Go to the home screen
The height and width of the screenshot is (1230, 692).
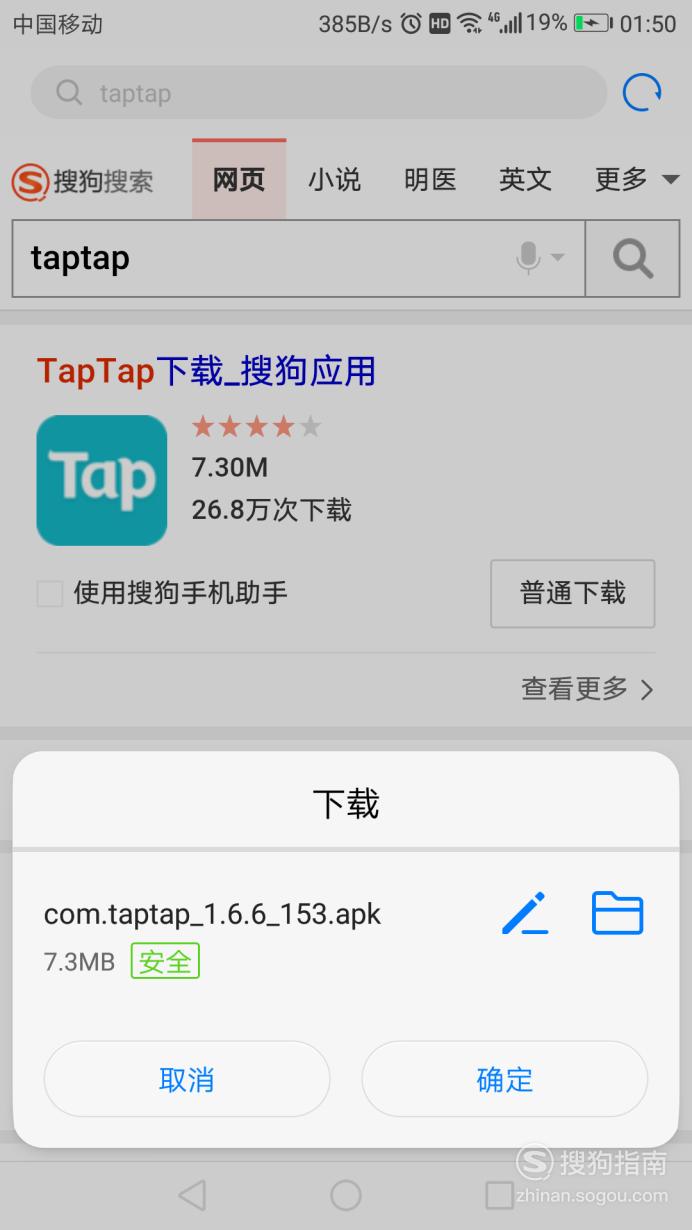346,1194
